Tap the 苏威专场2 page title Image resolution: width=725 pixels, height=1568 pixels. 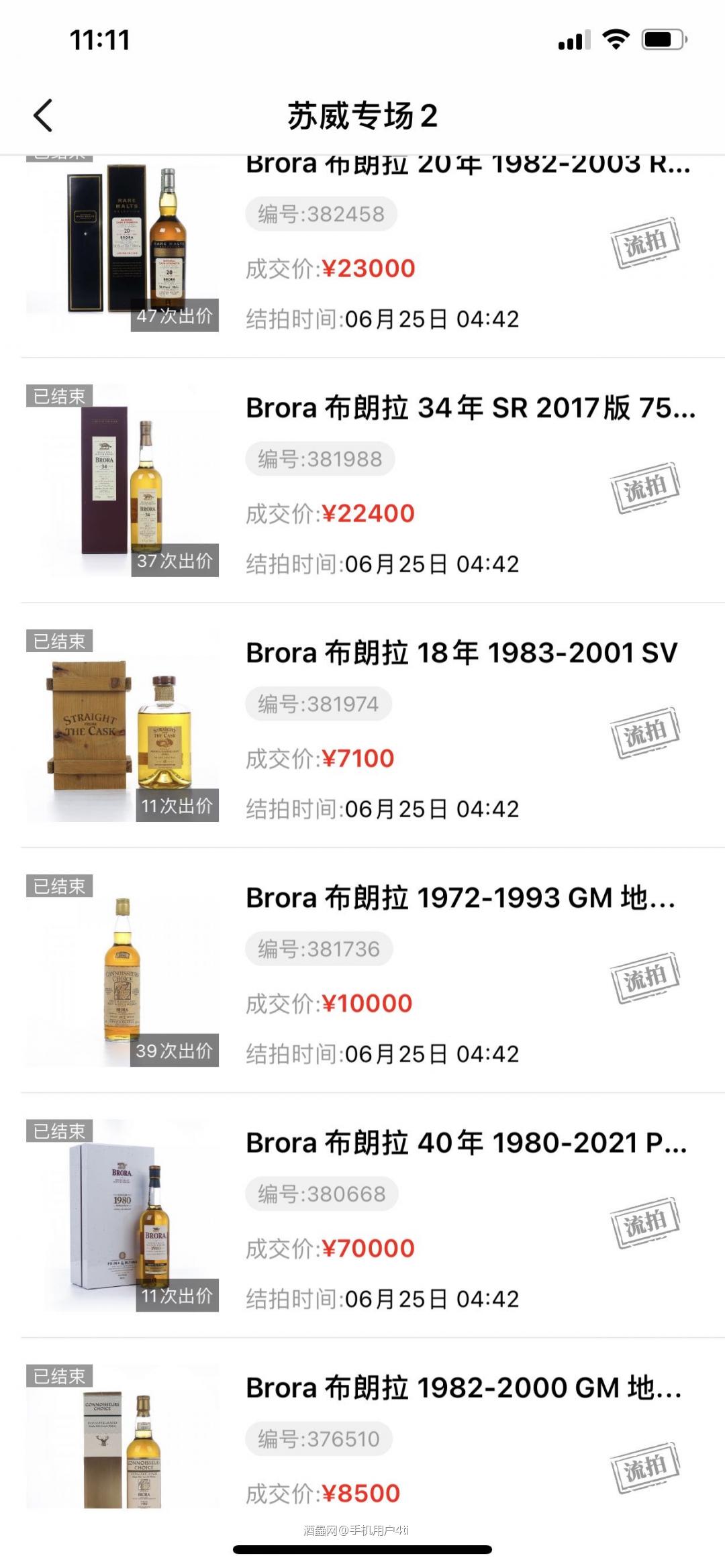362,114
